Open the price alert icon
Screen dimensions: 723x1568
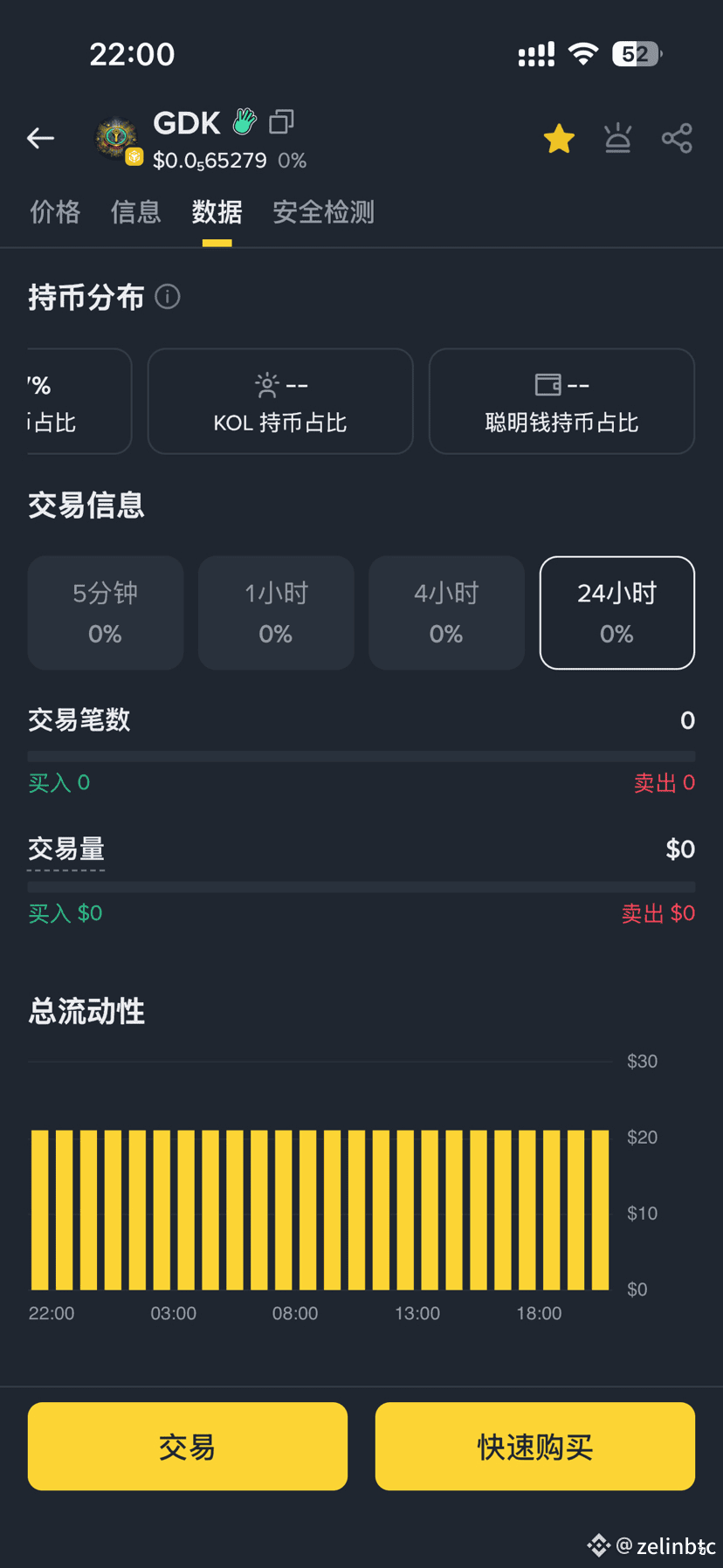coord(618,139)
